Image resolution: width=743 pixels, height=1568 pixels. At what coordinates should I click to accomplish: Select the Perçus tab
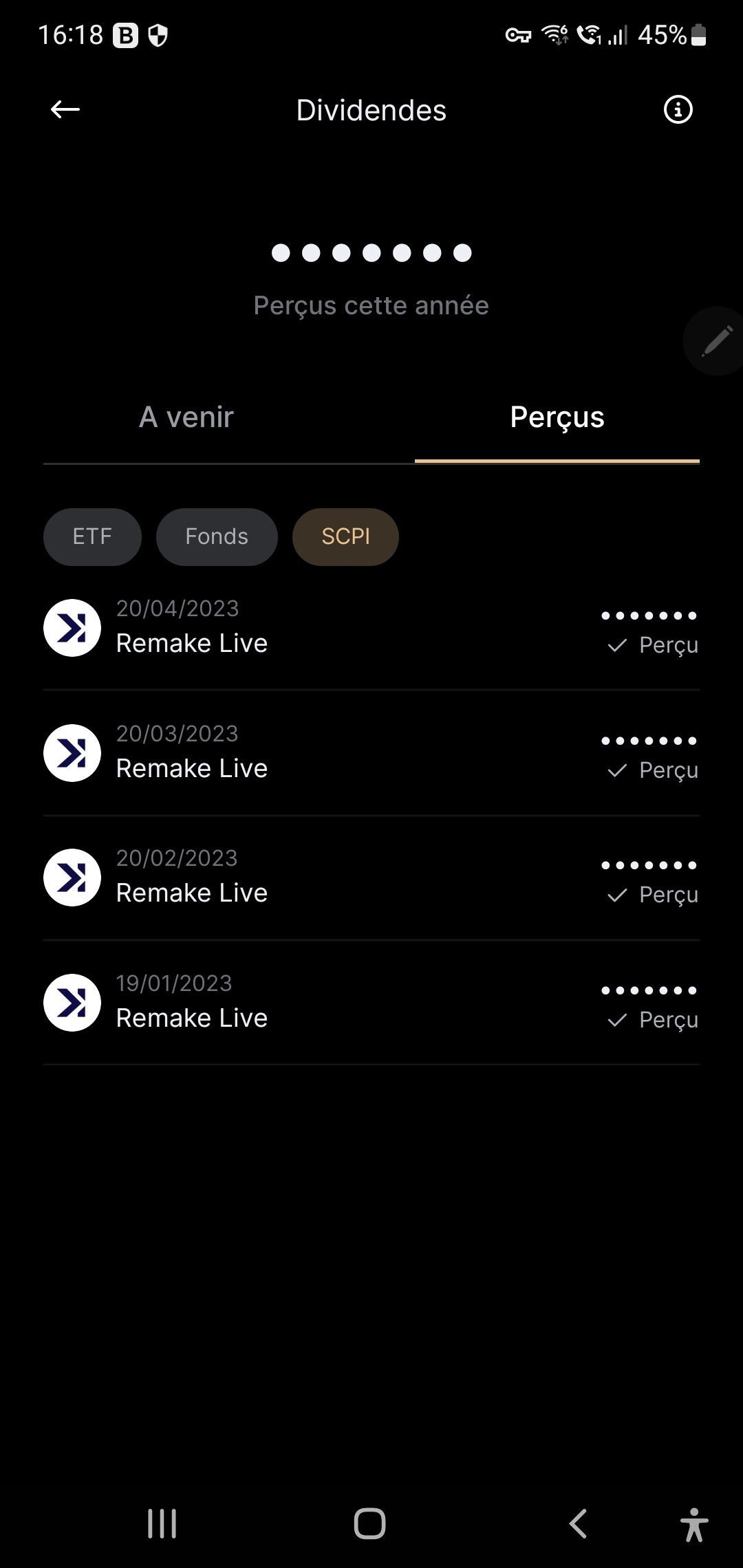[x=557, y=417]
